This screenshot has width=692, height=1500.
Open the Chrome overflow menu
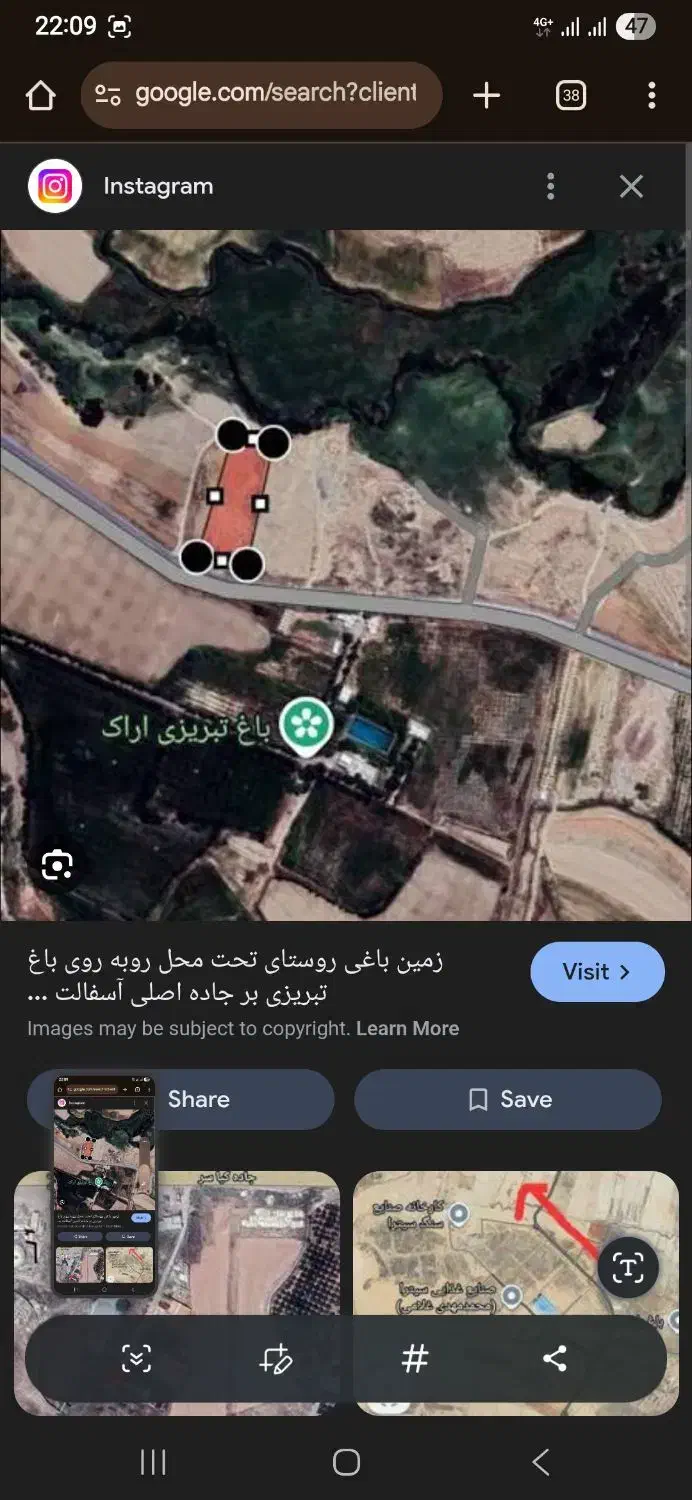[651, 95]
